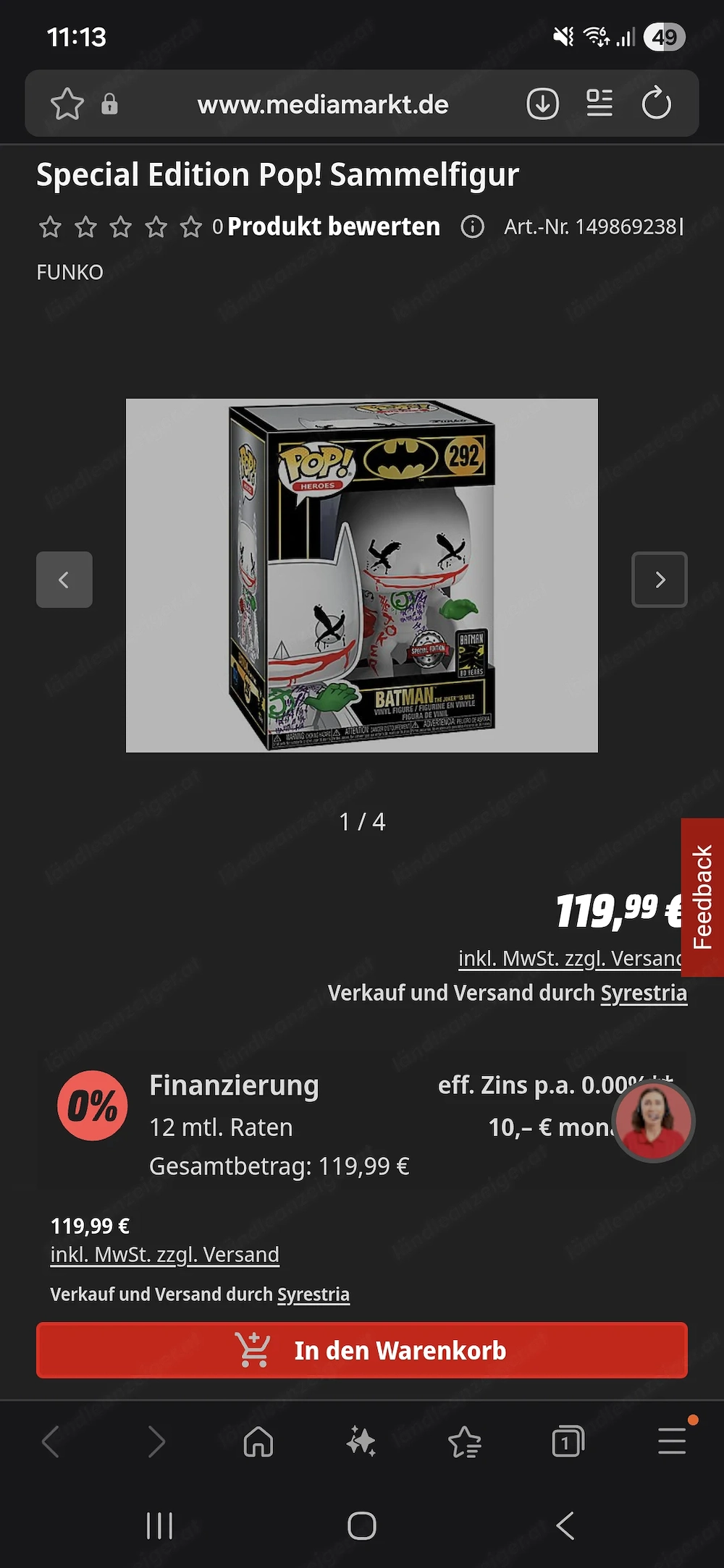
Task: Open the browser menu with orange dot
Action: (672, 1440)
